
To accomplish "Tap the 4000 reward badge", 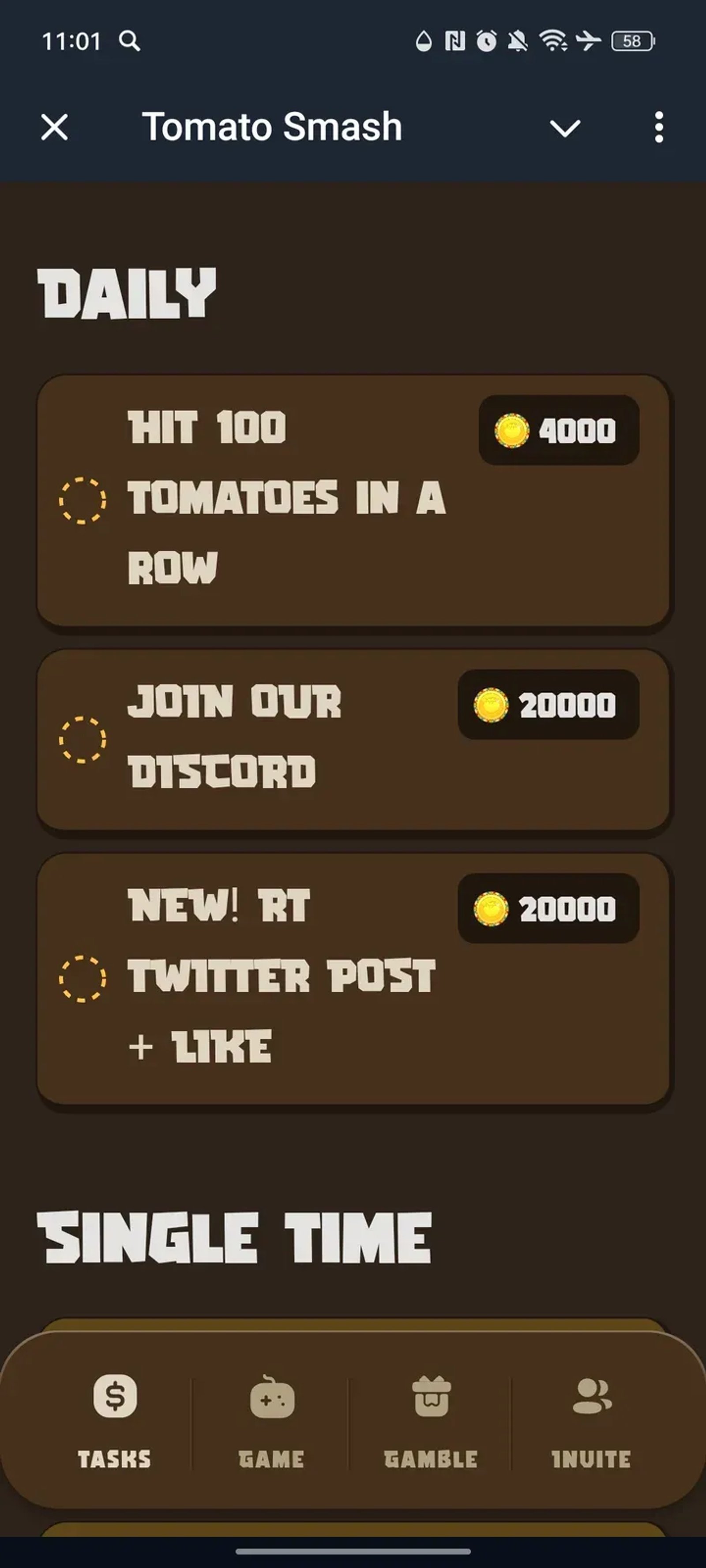I will [x=557, y=431].
